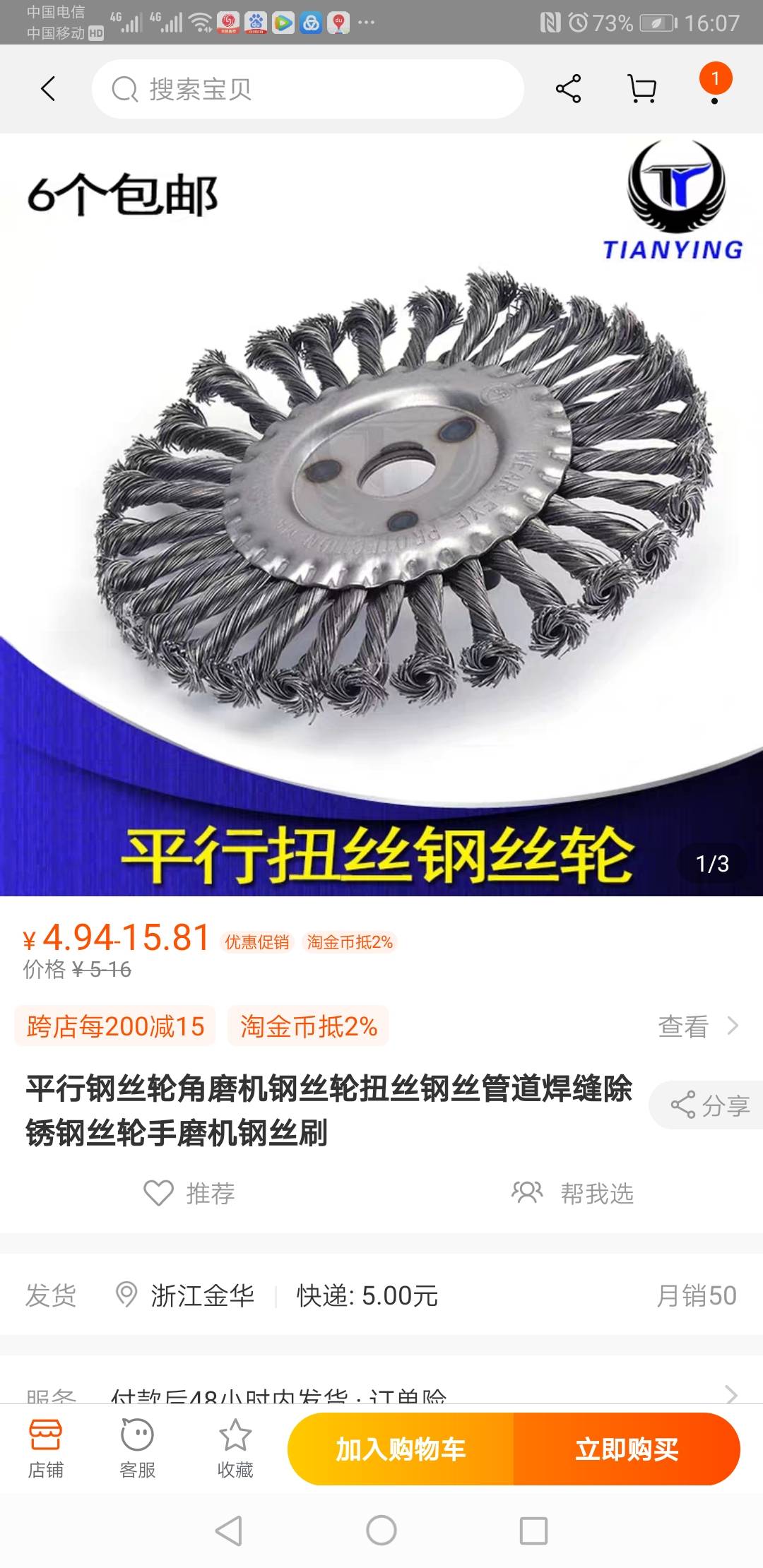Image resolution: width=763 pixels, height=1568 pixels.
Task: Visit the 店铺 shop page
Action: coord(45,1449)
